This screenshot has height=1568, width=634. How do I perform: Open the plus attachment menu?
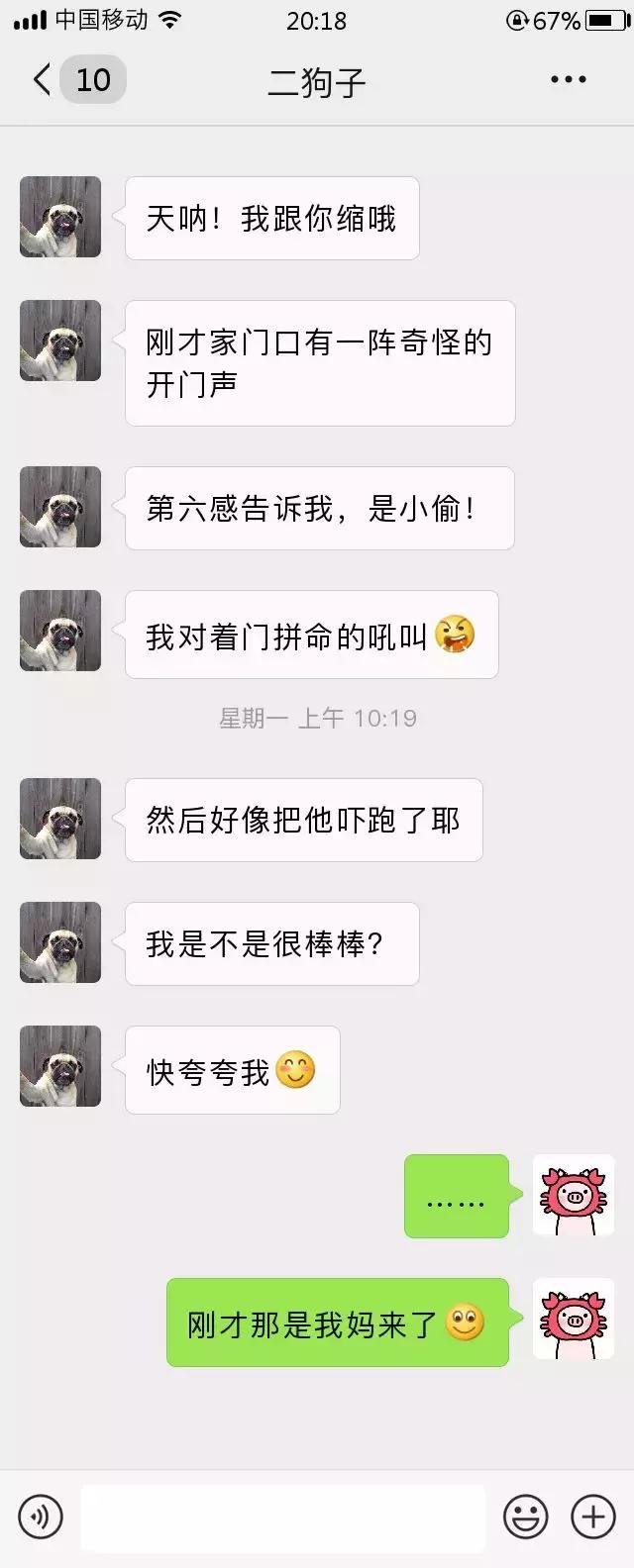click(x=593, y=1517)
